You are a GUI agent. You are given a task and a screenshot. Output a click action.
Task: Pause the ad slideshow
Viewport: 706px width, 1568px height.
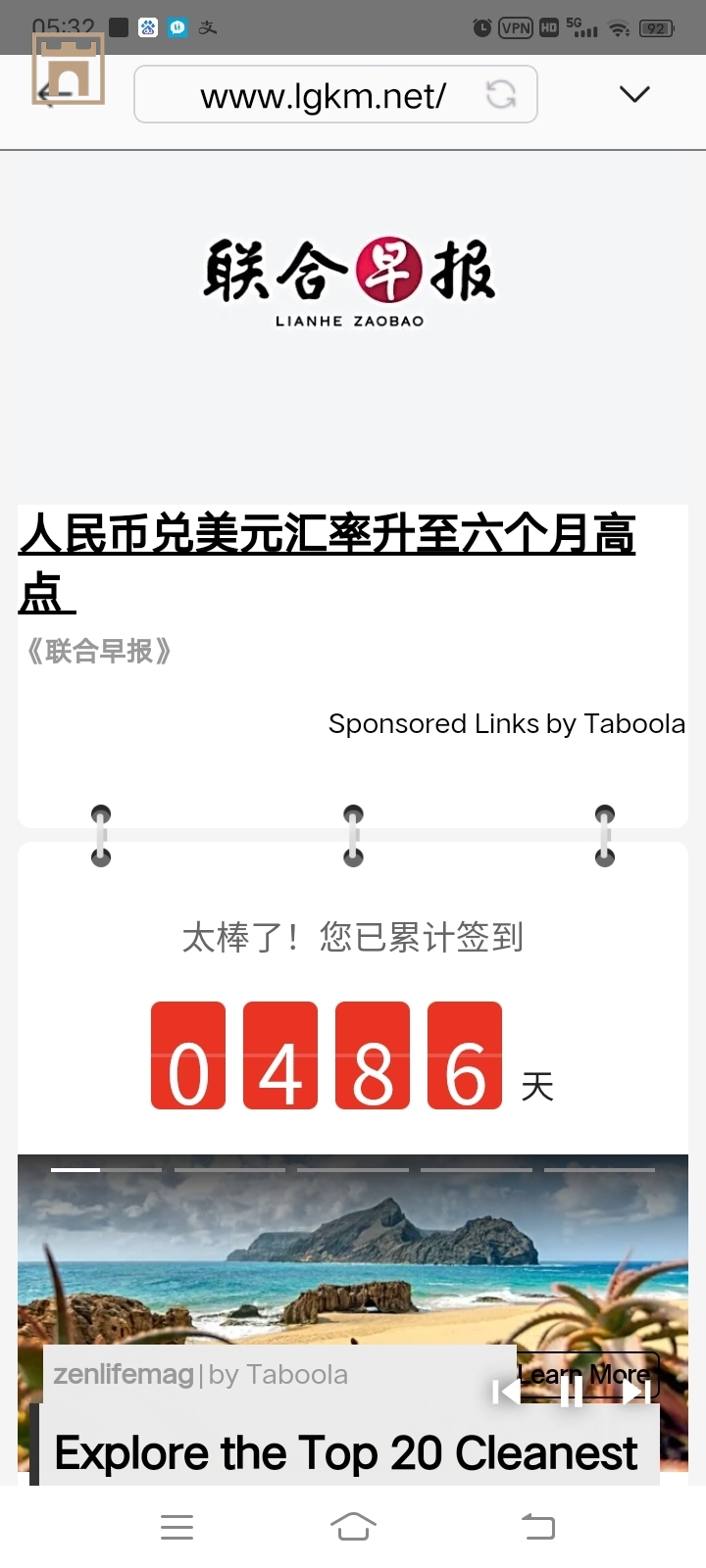[571, 1393]
